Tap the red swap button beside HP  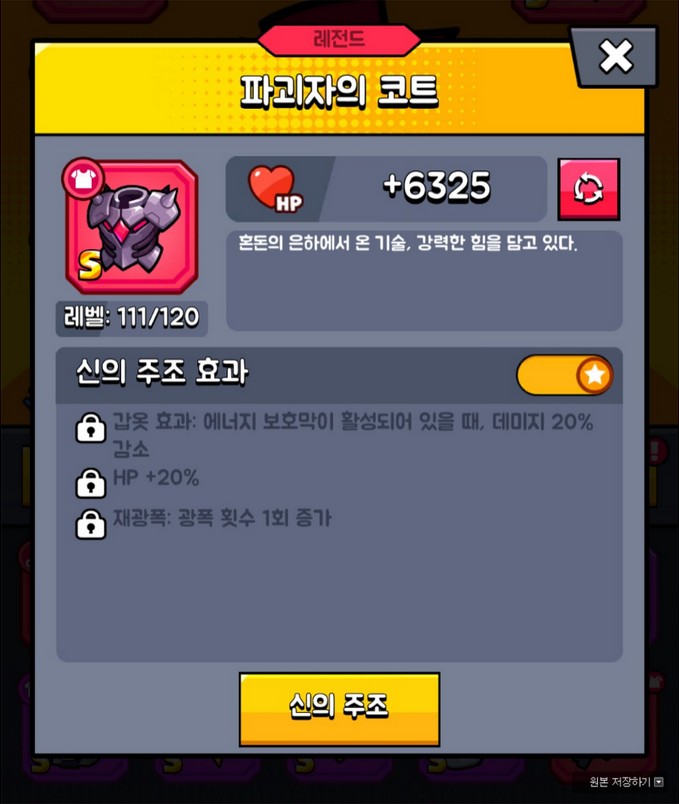click(588, 189)
